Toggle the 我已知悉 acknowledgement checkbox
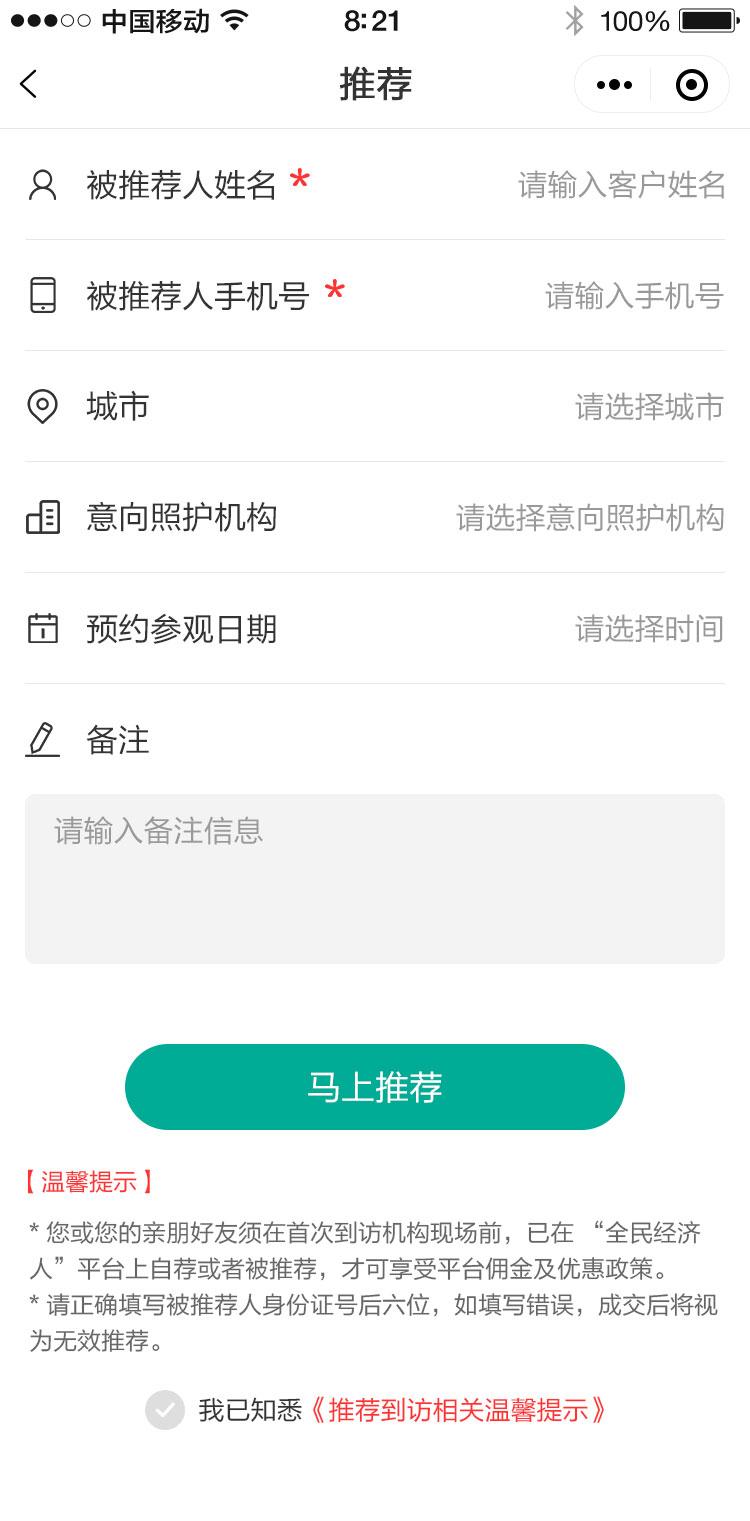The width and height of the screenshot is (750, 1521). [165, 1410]
